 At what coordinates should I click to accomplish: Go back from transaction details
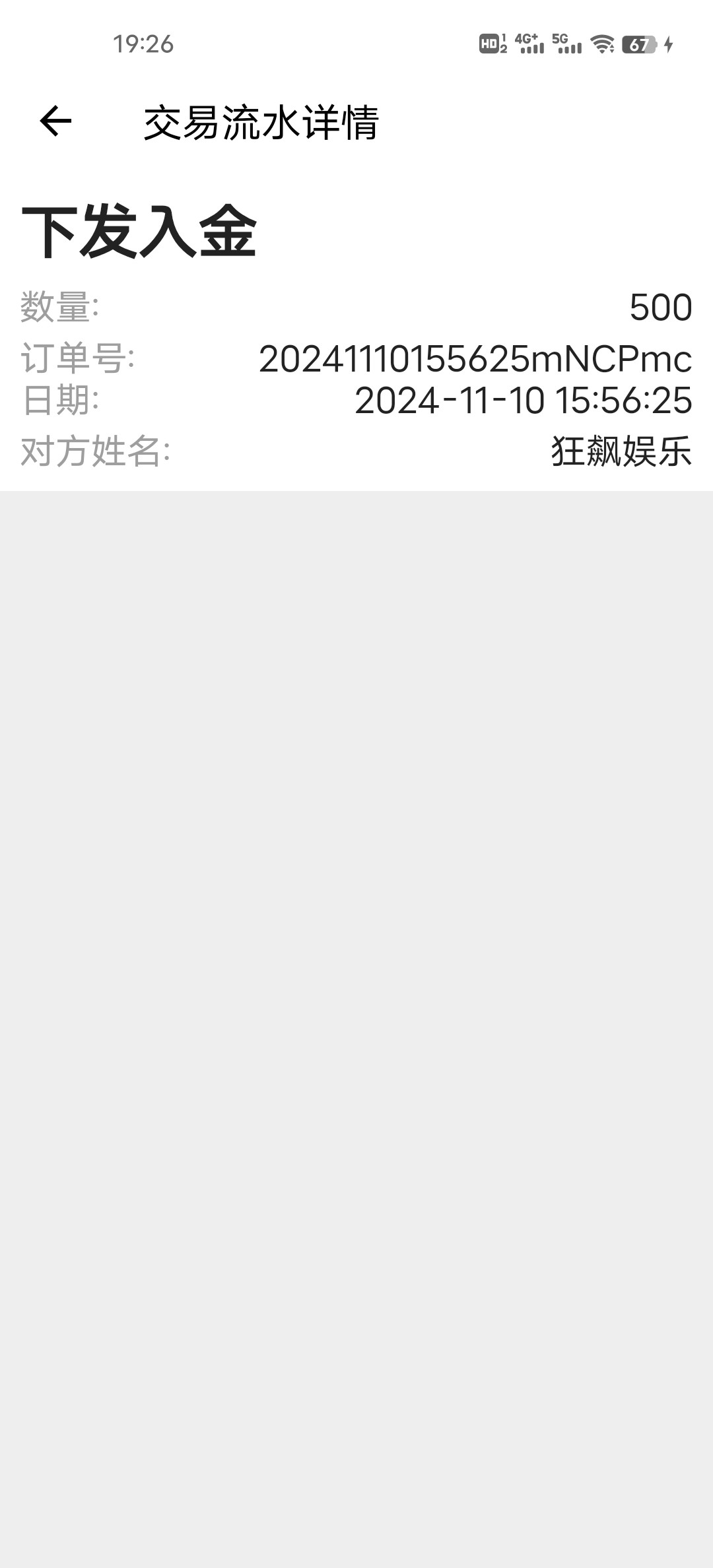pos(55,121)
